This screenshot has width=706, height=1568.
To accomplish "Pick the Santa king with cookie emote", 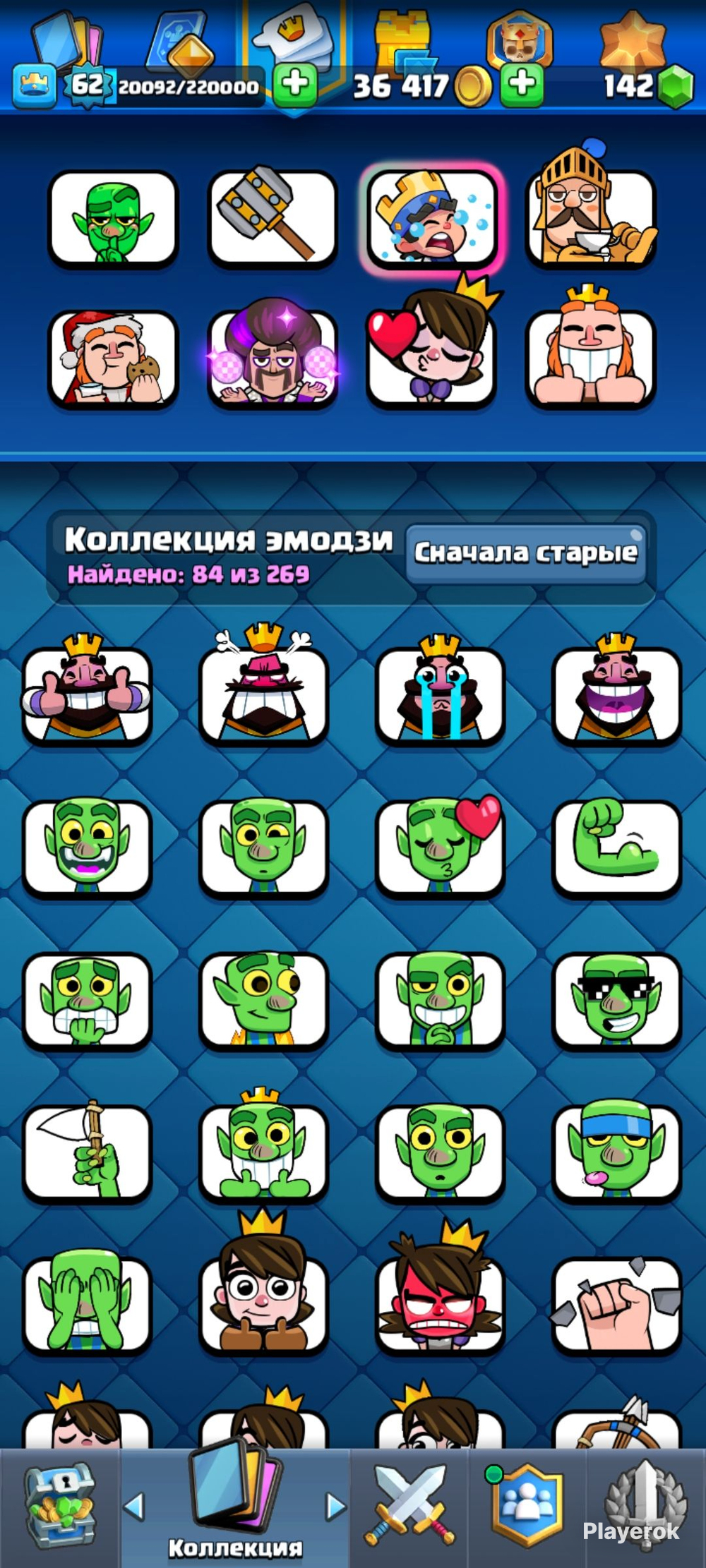I will 113,358.
